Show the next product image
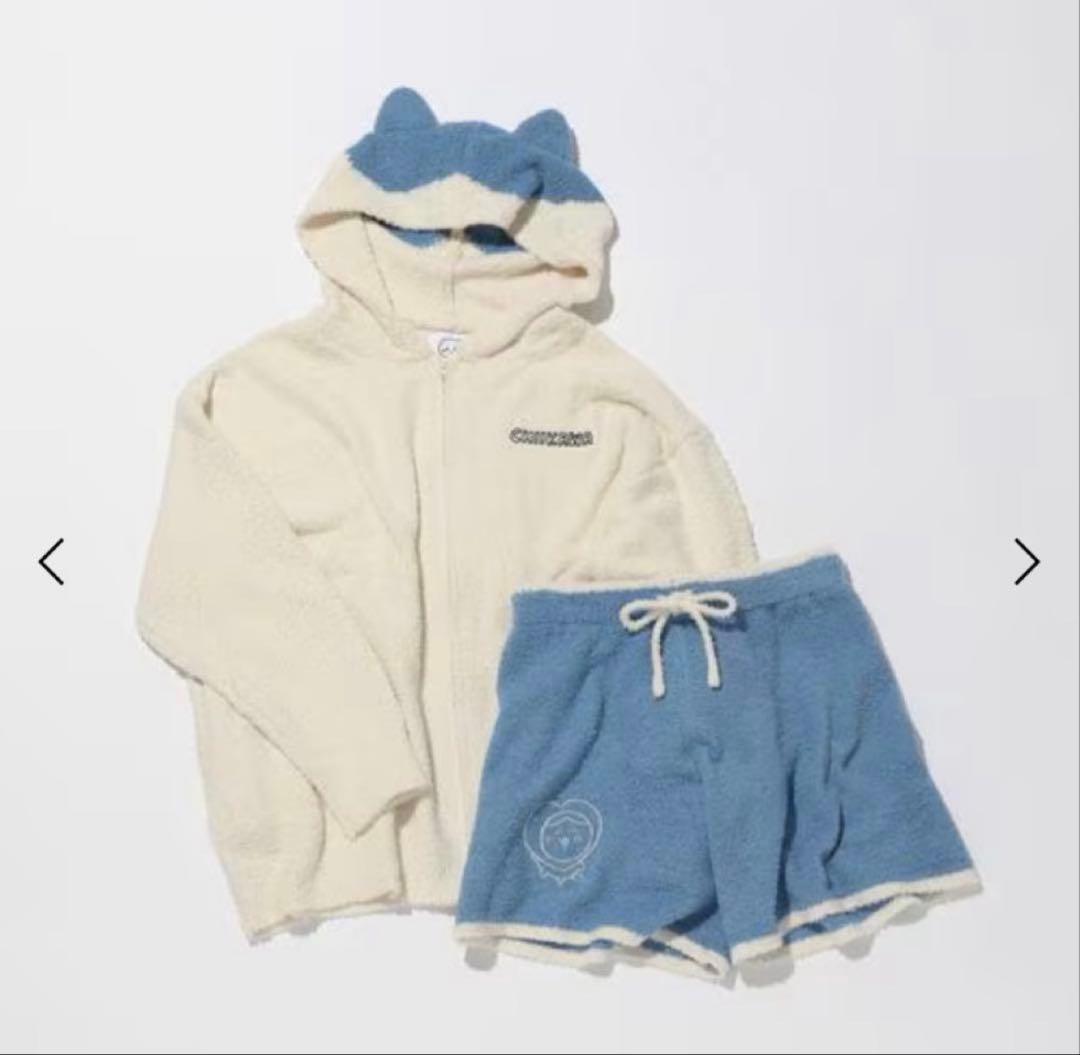Viewport: 1080px width, 1055px height. (1026, 561)
